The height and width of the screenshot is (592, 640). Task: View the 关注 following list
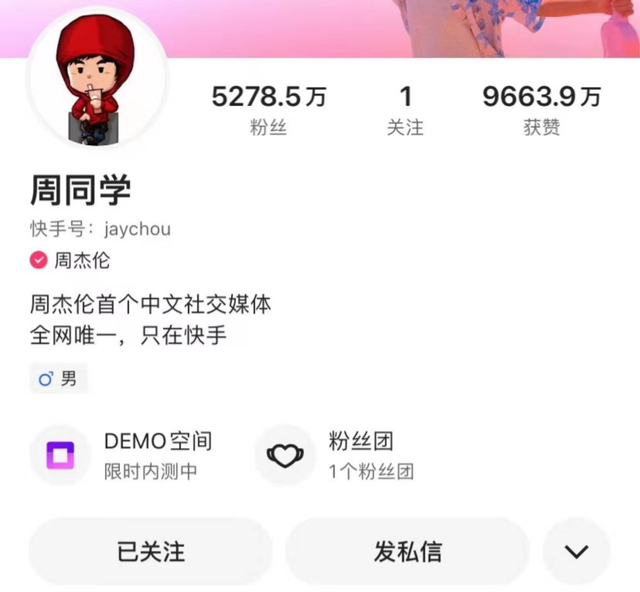pos(405,110)
